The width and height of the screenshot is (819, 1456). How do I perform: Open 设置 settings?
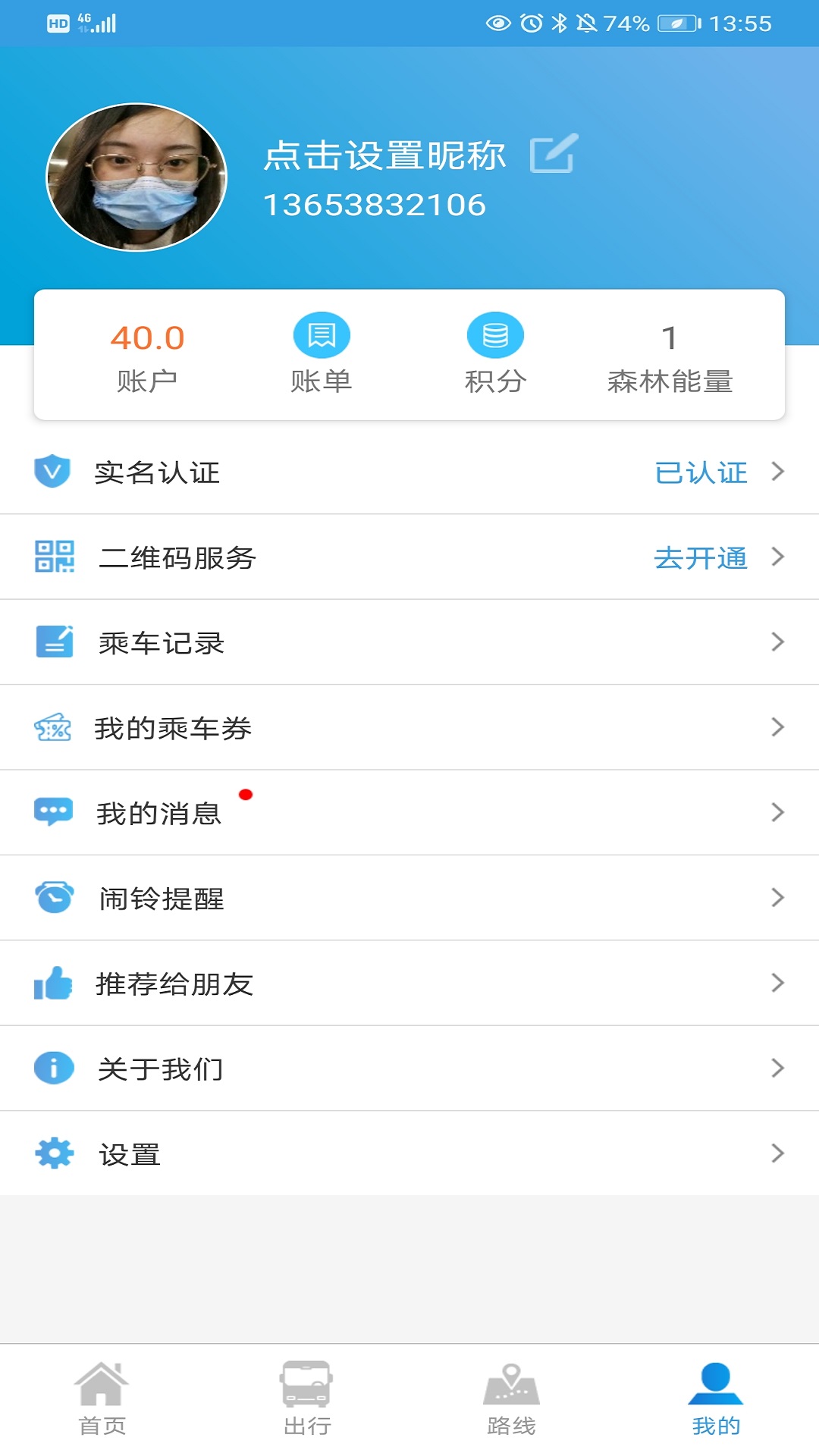point(409,1154)
